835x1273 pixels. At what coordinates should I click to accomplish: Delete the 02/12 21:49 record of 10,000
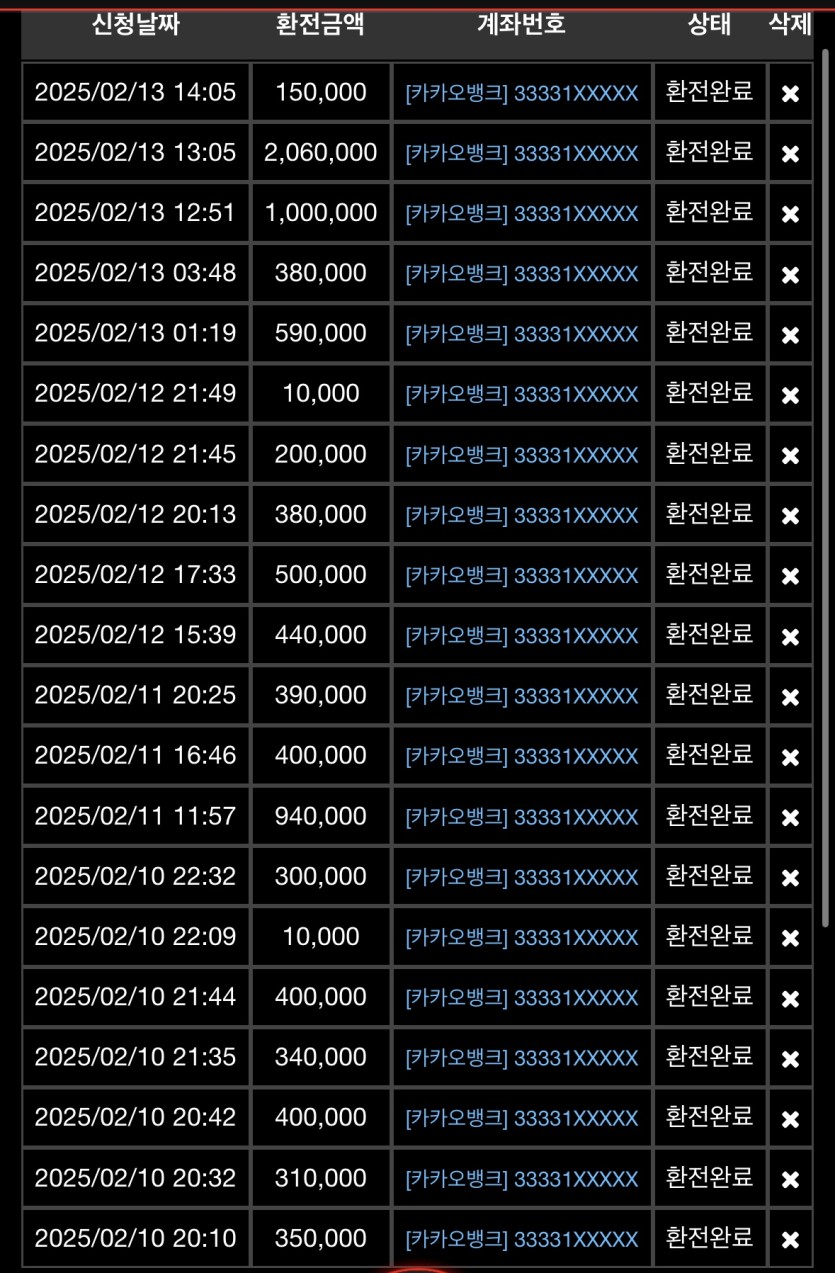coord(790,395)
